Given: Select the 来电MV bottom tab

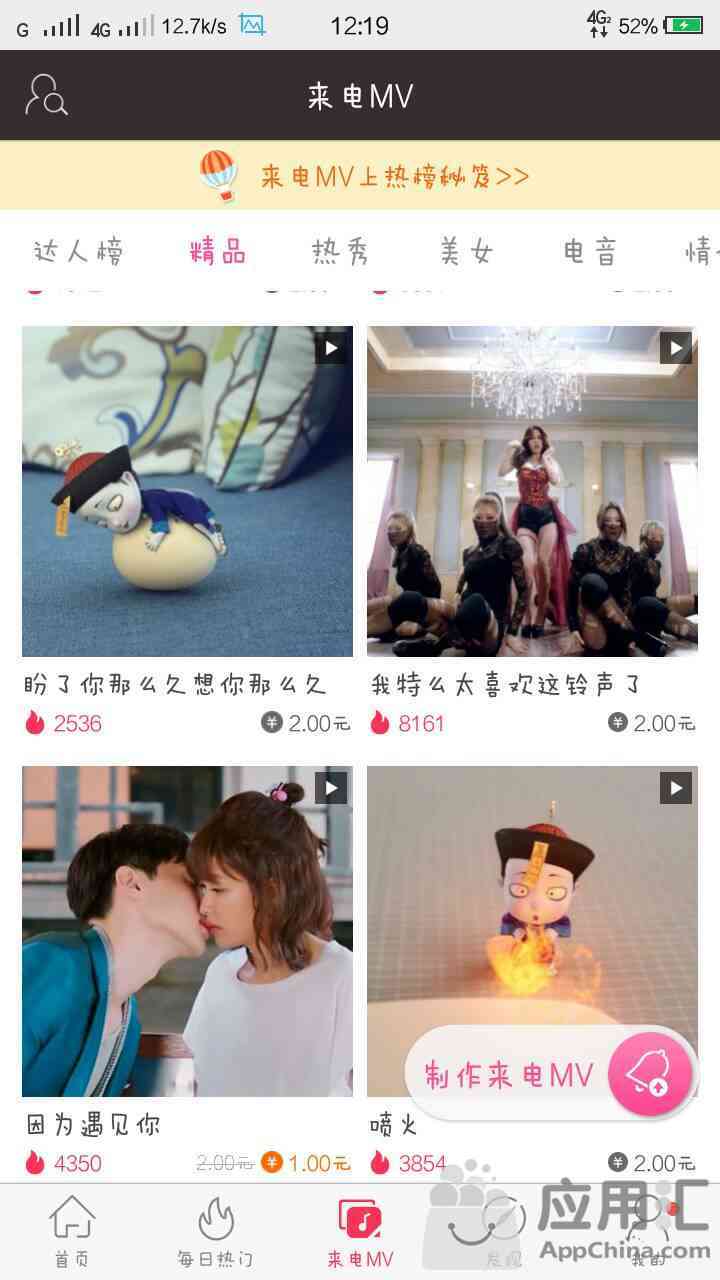Looking at the screenshot, I should pyautogui.click(x=360, y=1230).
